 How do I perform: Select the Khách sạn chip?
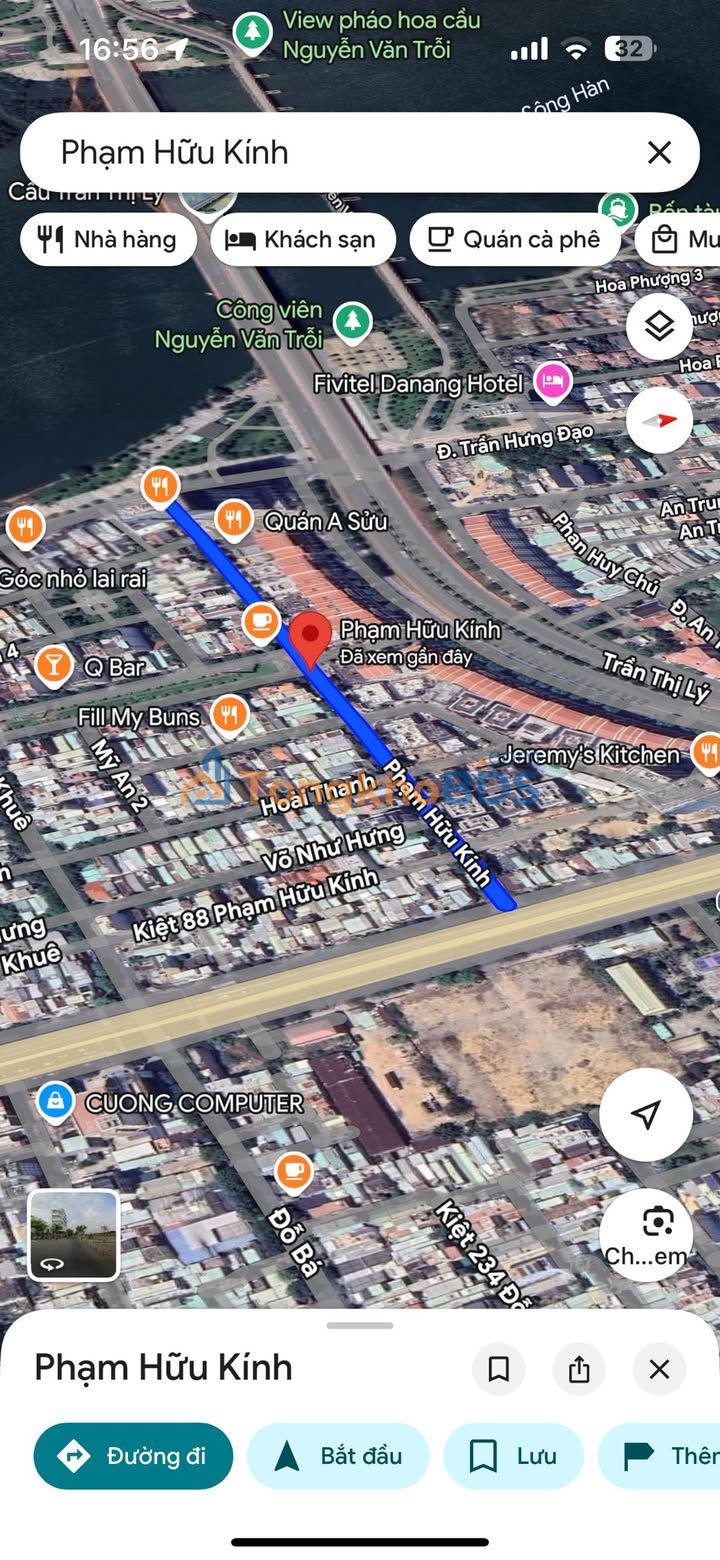click(x=302, y=239)
